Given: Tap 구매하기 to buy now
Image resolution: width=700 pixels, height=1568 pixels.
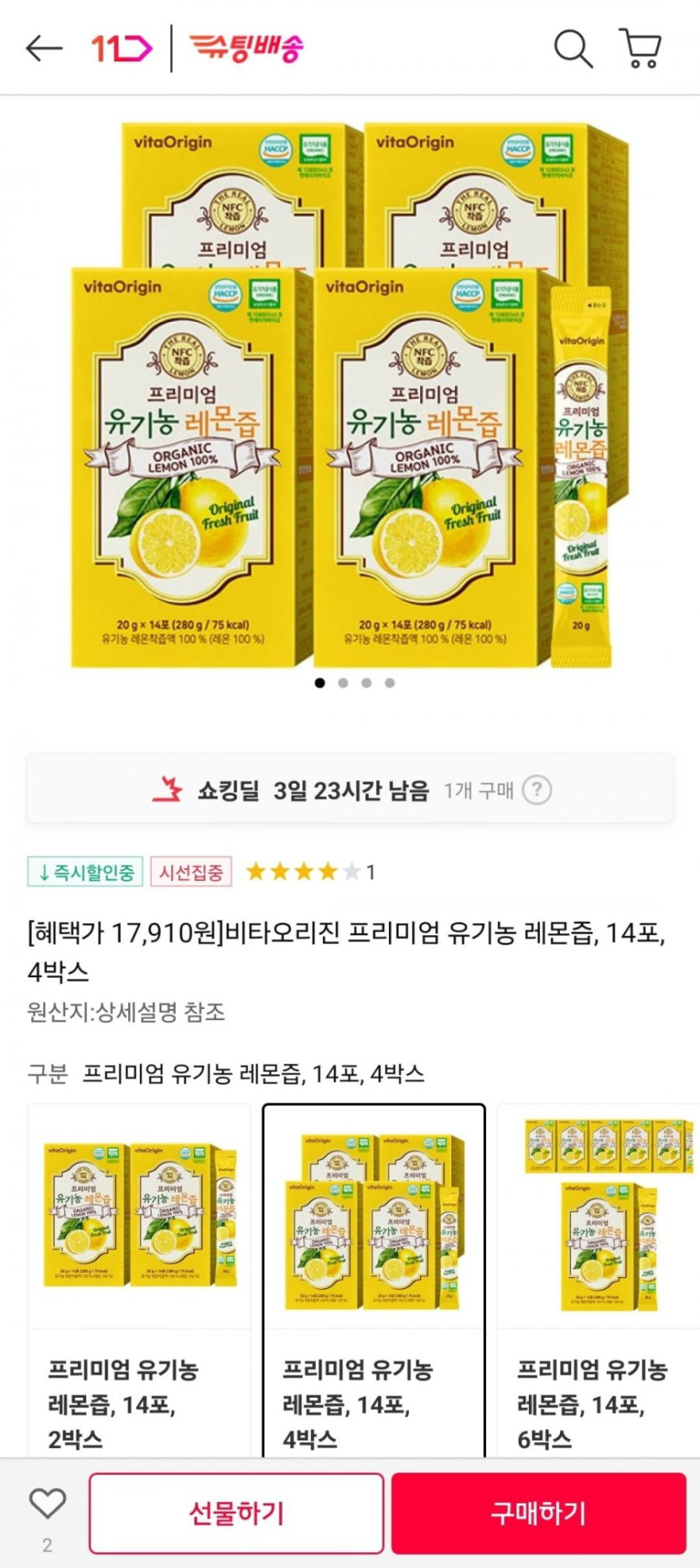Looking at the screenshot, I should [x=539, y=1514].
